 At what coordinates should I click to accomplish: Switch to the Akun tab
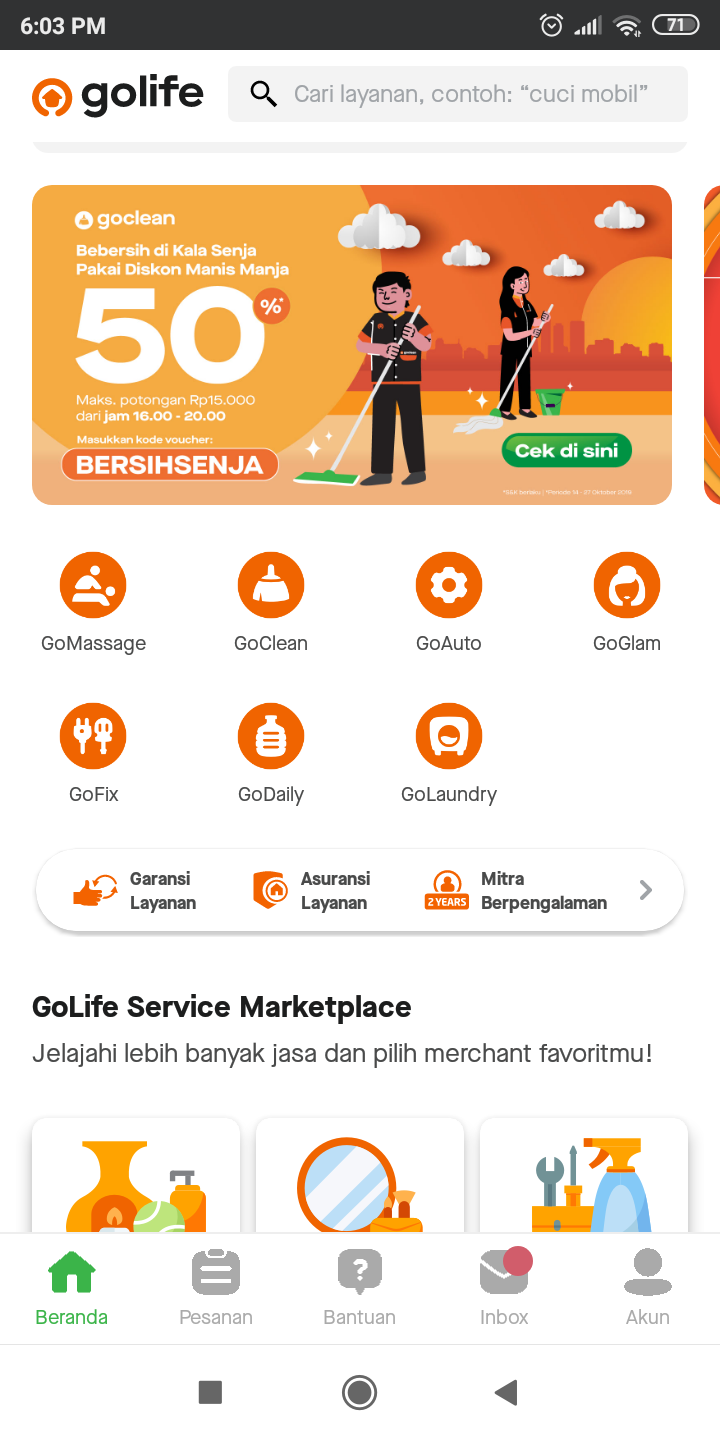(648, 1289)
